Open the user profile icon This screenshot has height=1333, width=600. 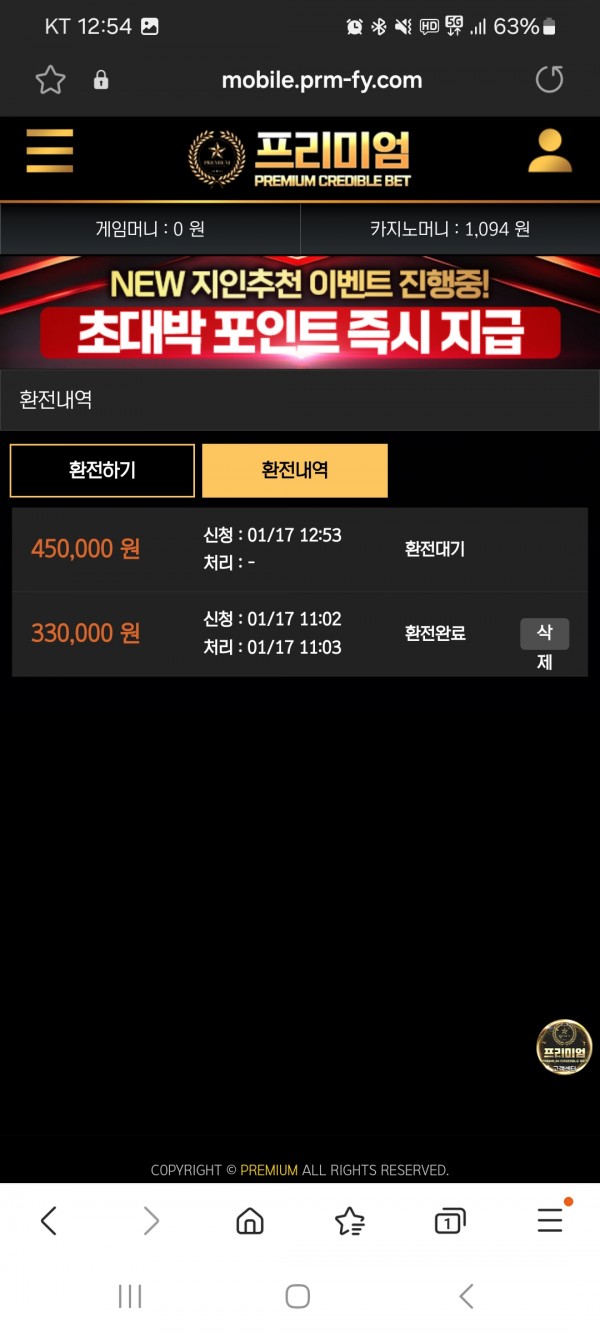[x=549, y=152]
